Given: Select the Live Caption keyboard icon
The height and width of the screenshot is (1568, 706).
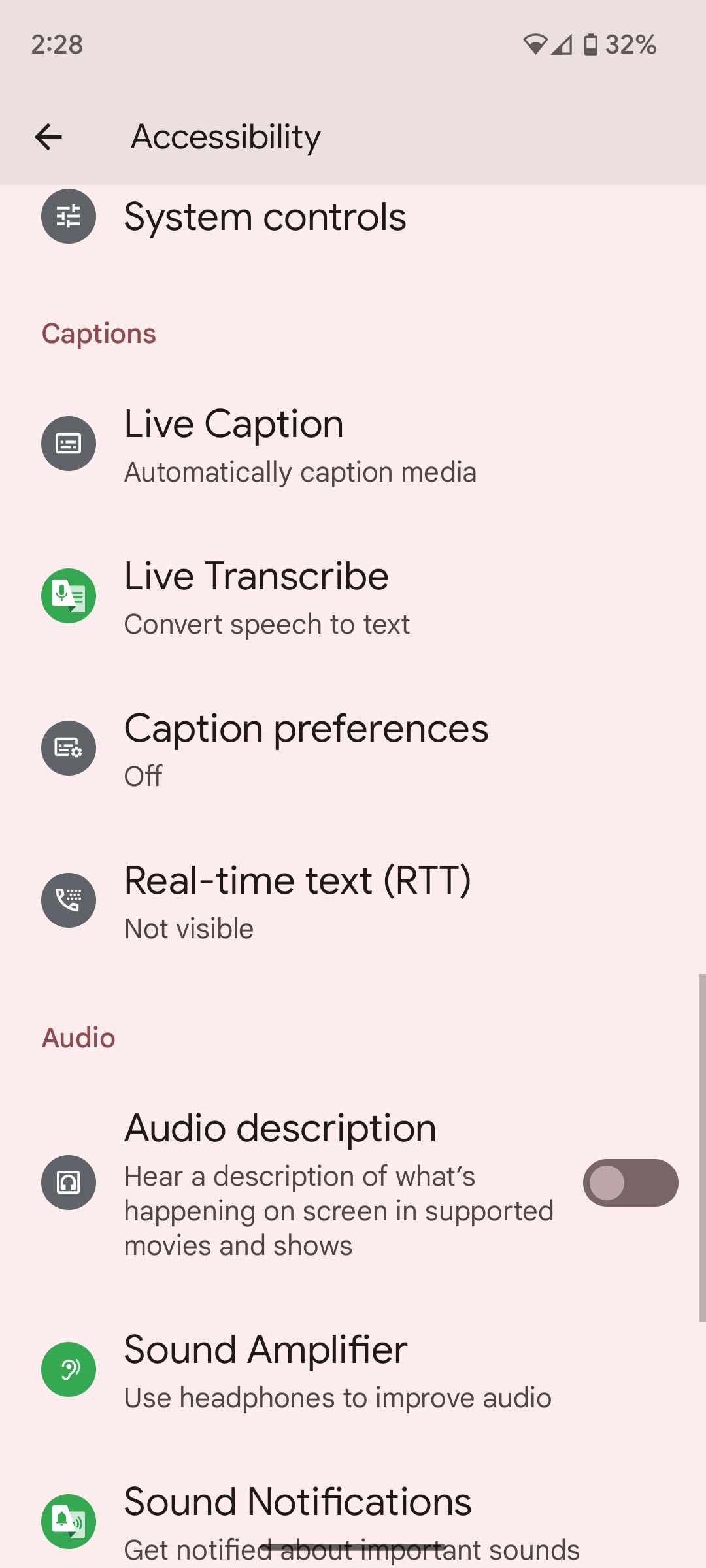Looking at the screenshot, I should [68, 443].
